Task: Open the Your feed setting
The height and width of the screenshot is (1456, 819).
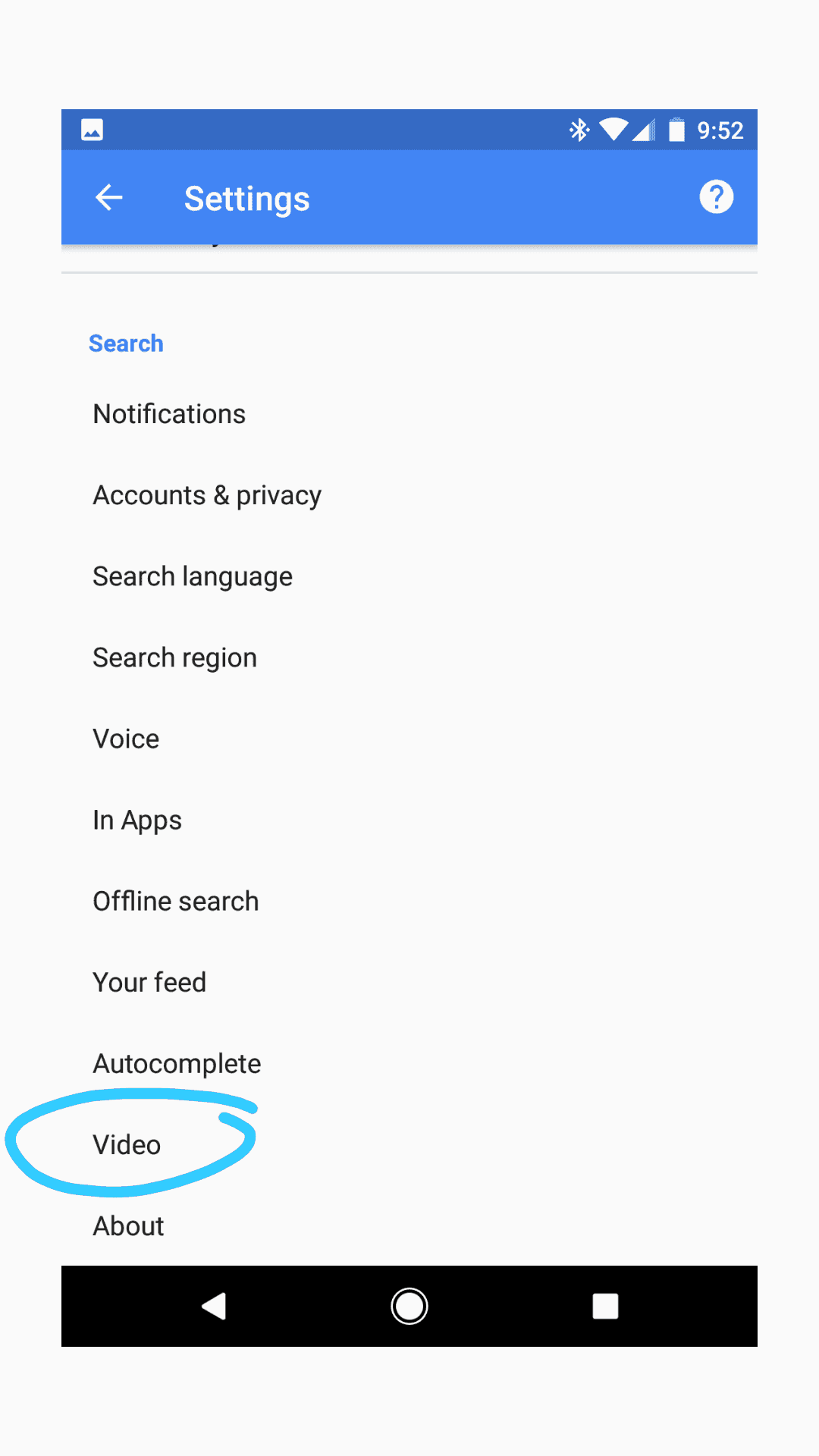Action: tap(149, 981)
